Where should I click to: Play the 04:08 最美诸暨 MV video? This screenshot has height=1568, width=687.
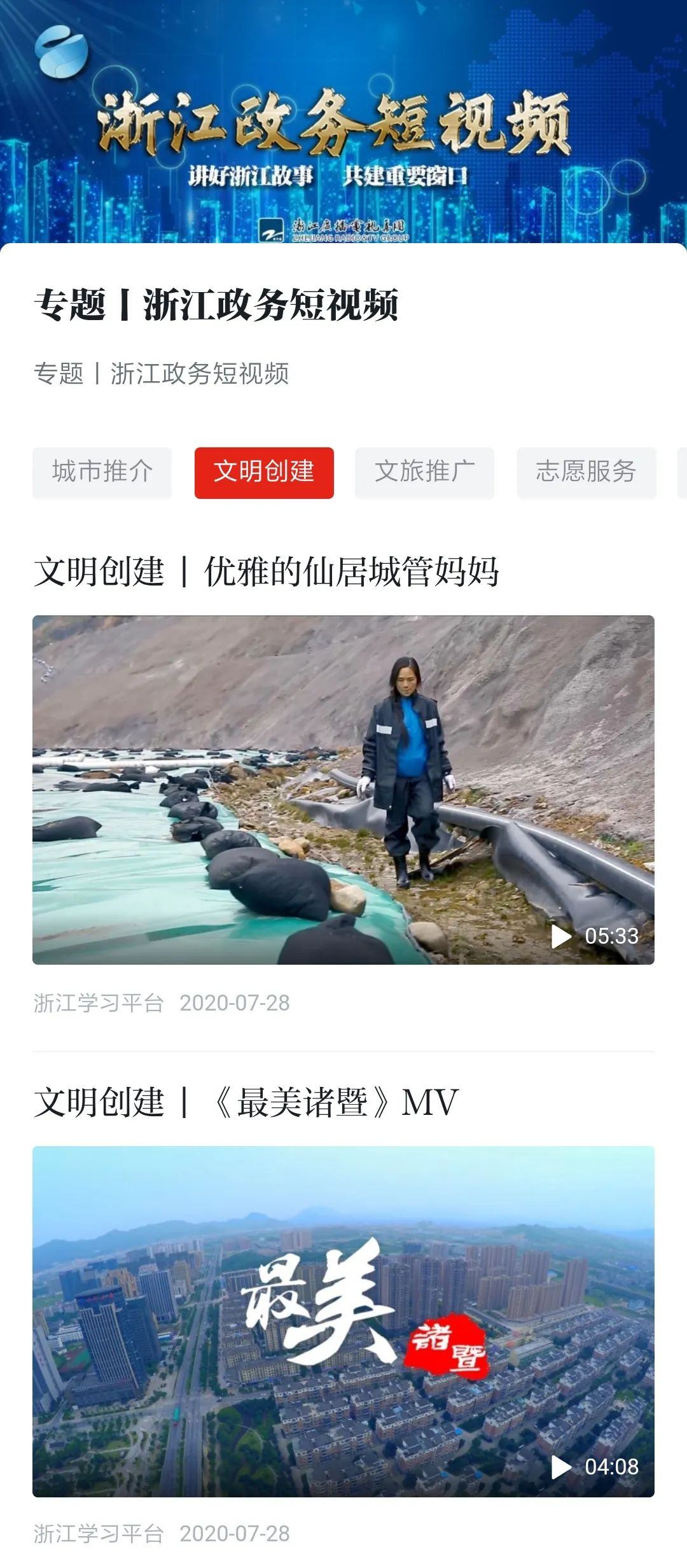pos(343,1321)
